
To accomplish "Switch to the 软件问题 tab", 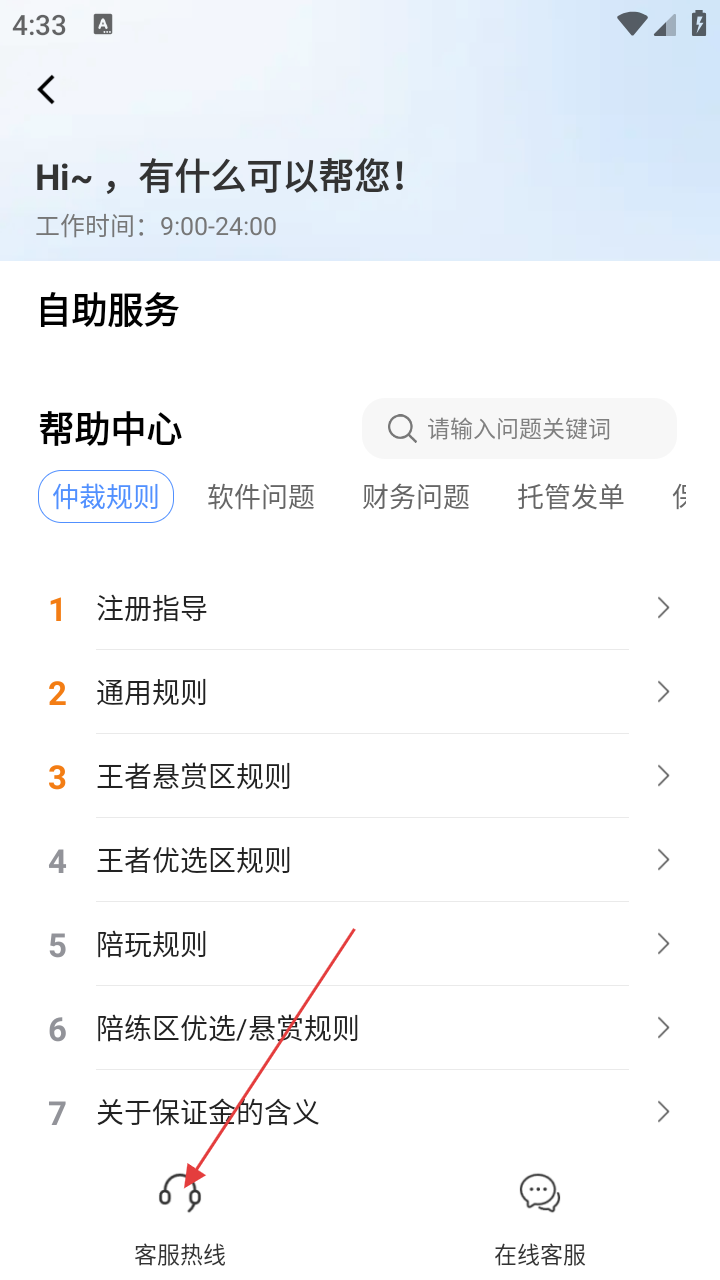I will 261,497.
